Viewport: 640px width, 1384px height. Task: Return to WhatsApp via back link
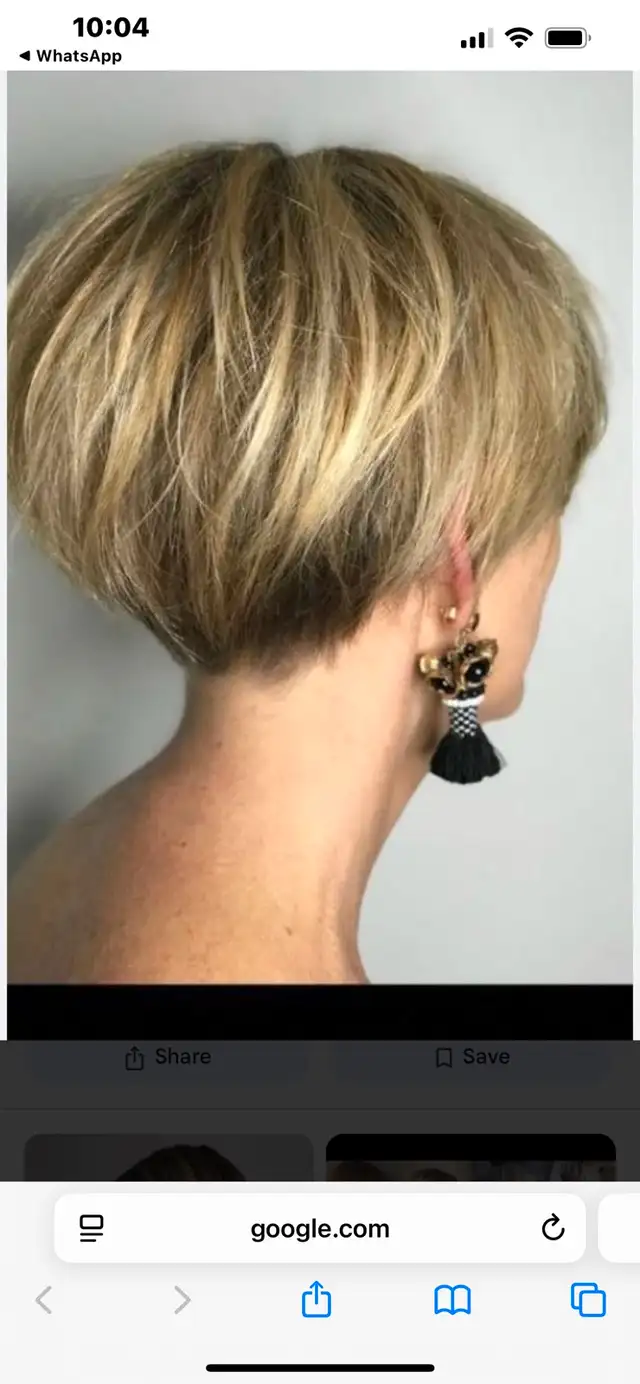pos(70,56)
